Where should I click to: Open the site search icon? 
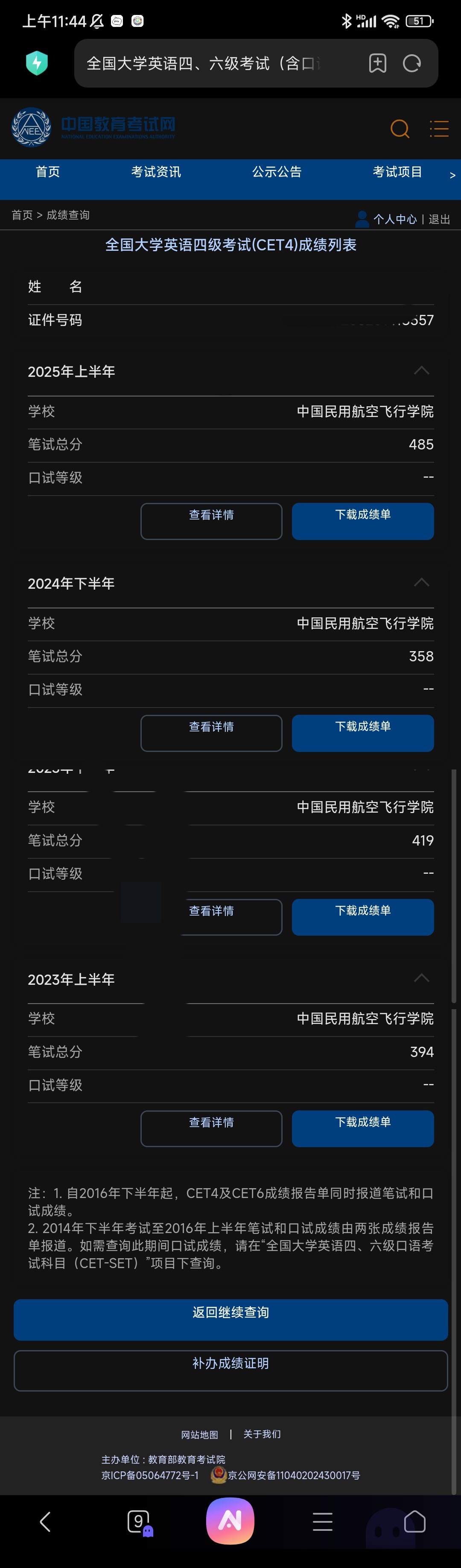pos(400,129)
